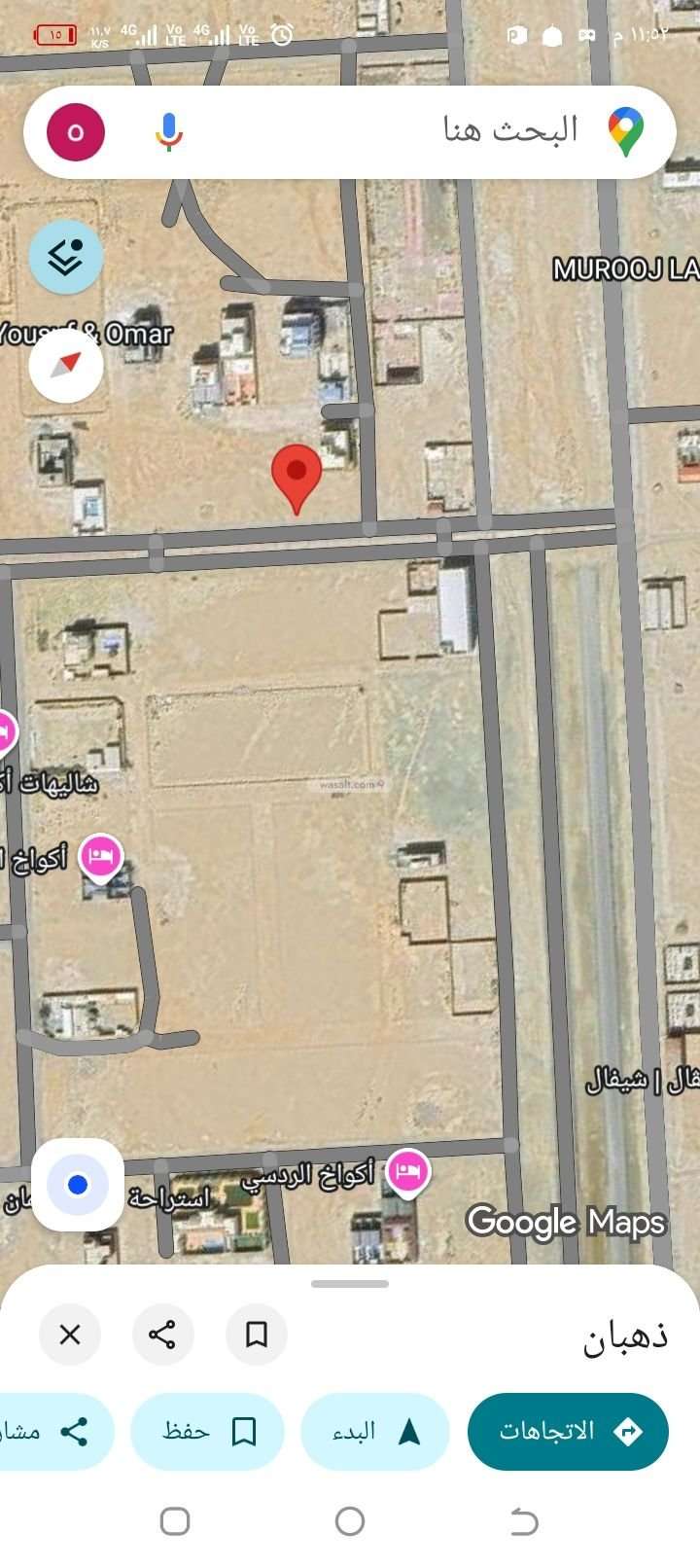Select the map layers icon
The width and height of the screenshot is (700, 1568).
pos(65,255)
